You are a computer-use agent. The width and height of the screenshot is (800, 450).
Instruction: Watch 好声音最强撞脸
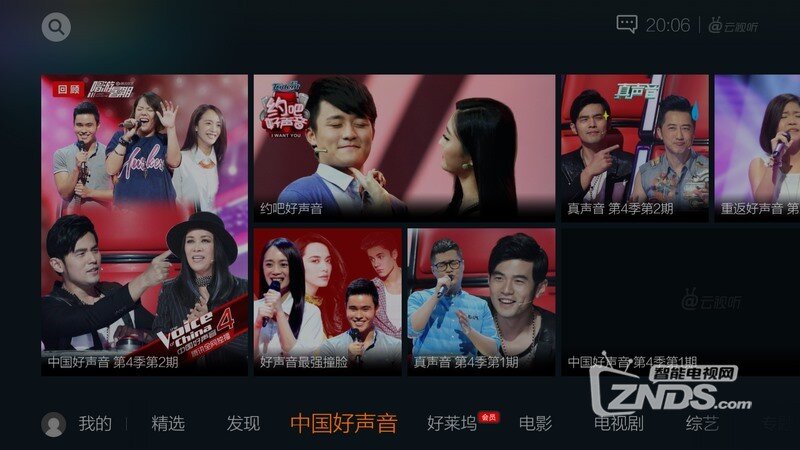click(x=327, y=301)
